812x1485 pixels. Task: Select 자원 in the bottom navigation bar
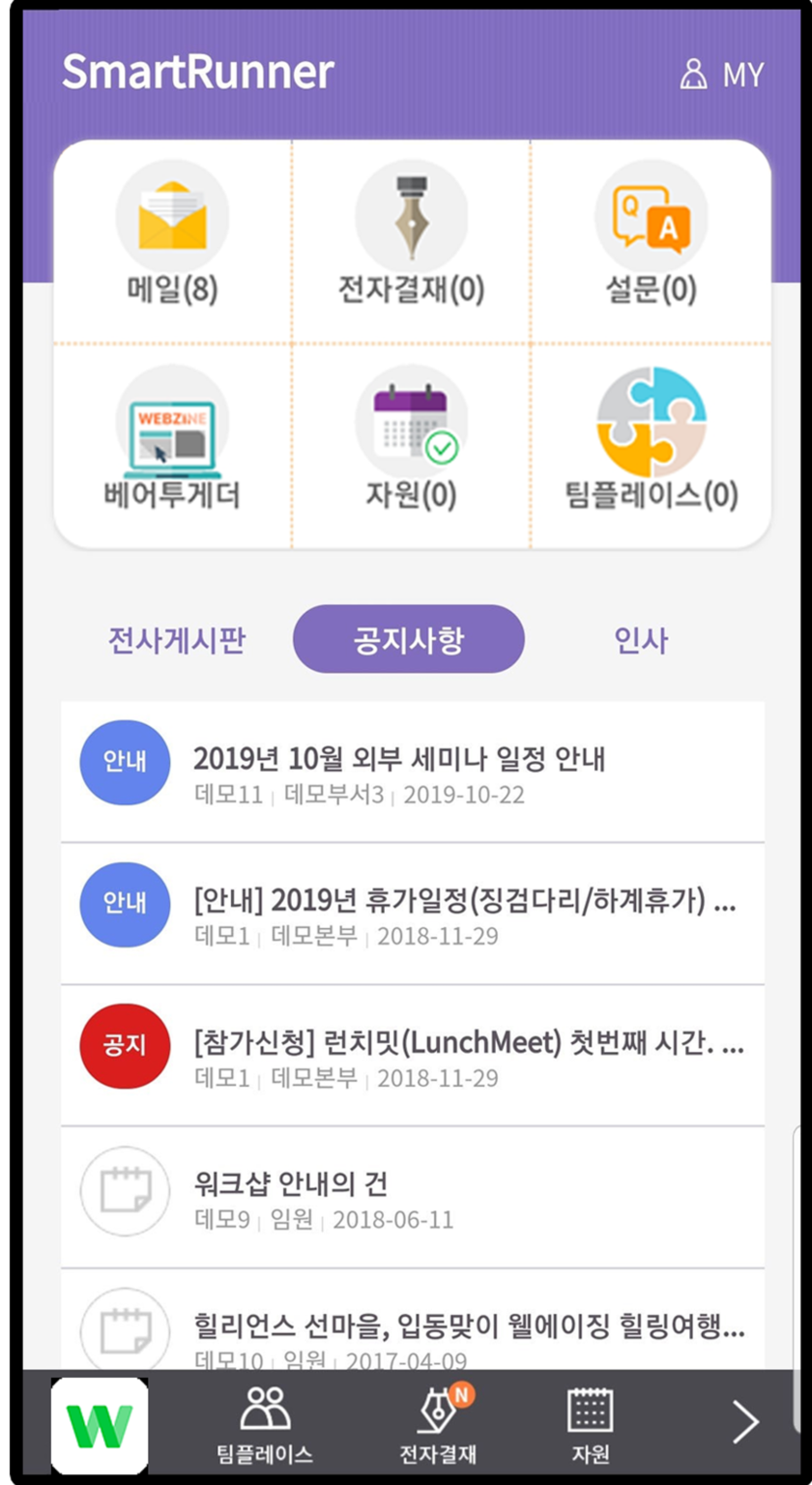pyautogui.click(x=589, y=1423)
